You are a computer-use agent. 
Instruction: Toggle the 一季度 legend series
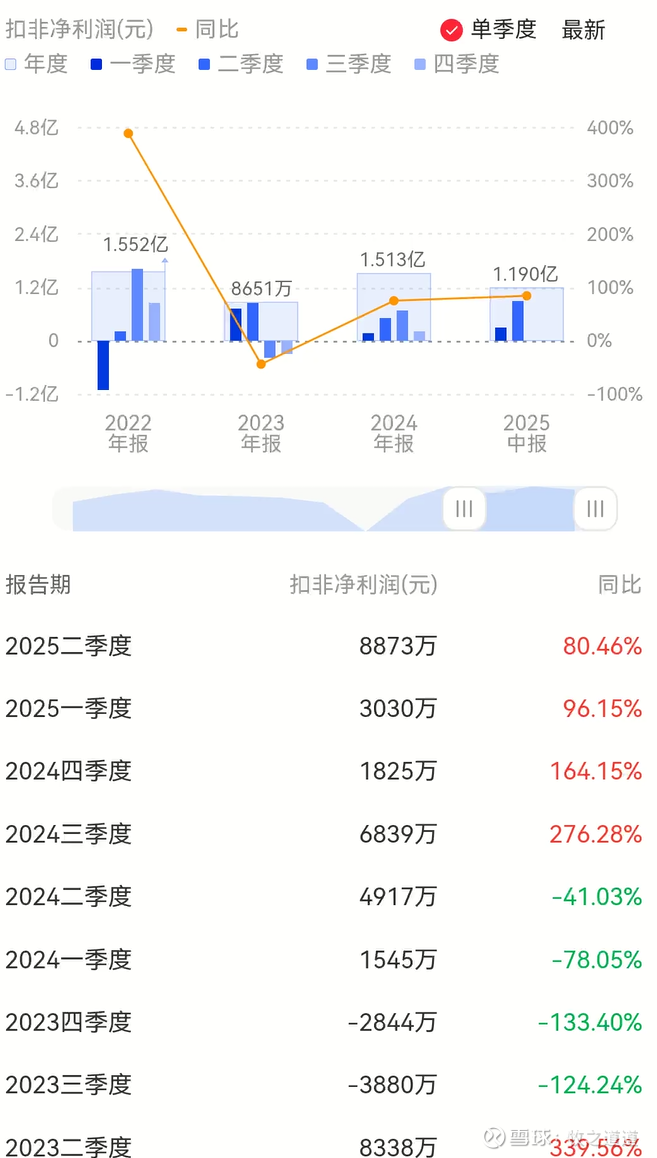pyautogui.click(x=133, y=64)
